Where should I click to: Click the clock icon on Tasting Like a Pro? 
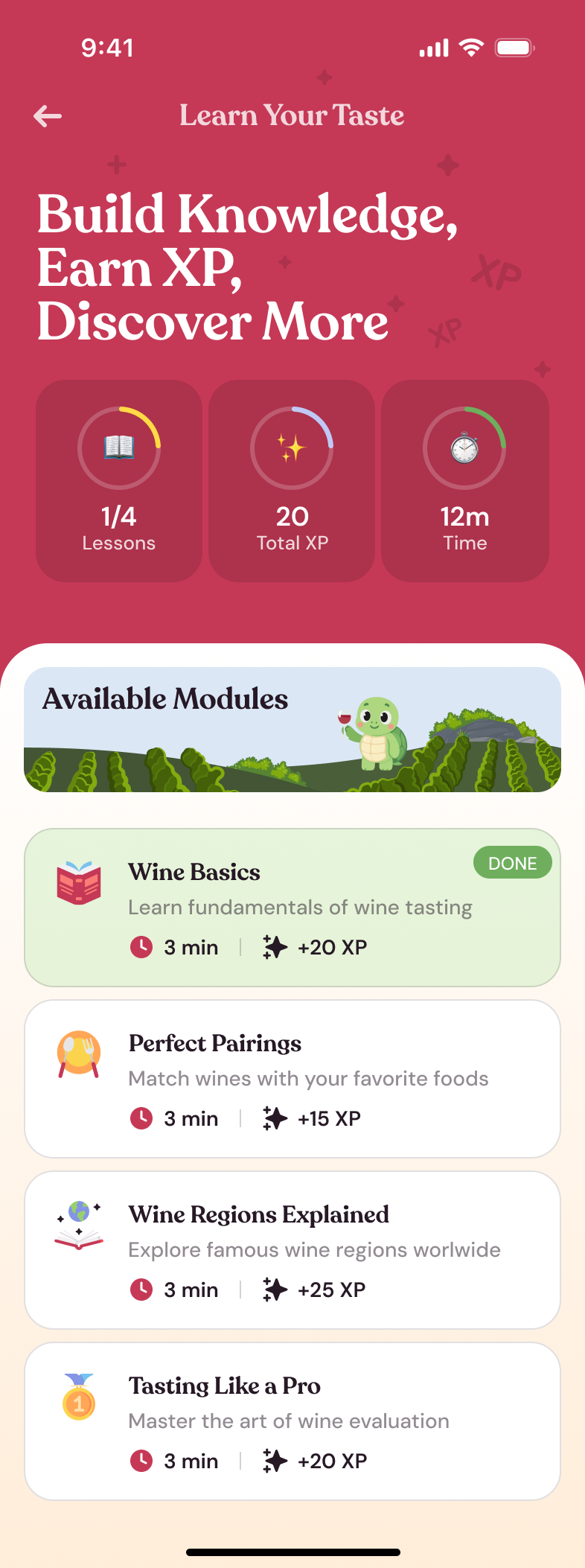click(x=141, y=1461)
